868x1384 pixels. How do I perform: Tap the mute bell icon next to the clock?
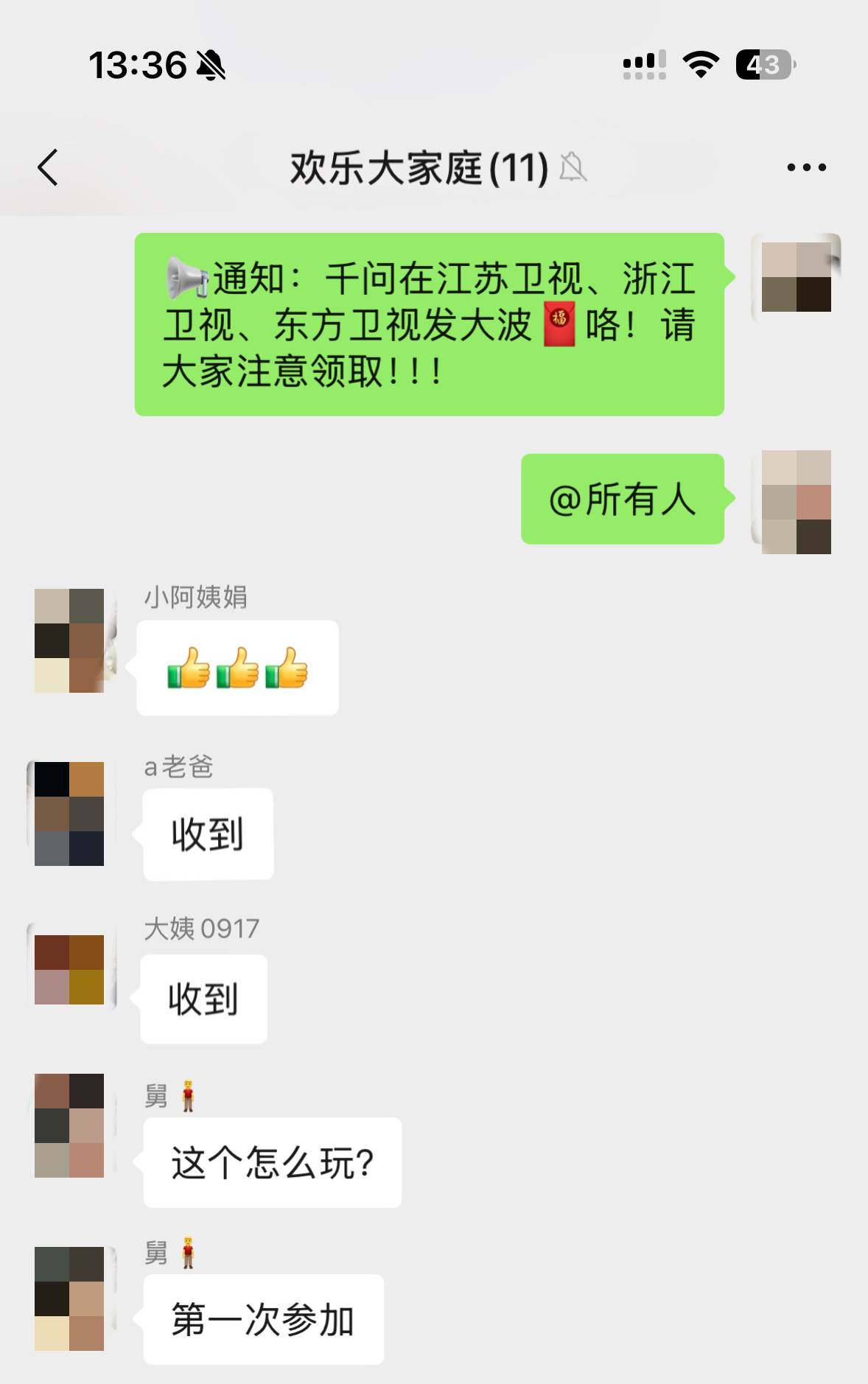click(x=209, y=66)
